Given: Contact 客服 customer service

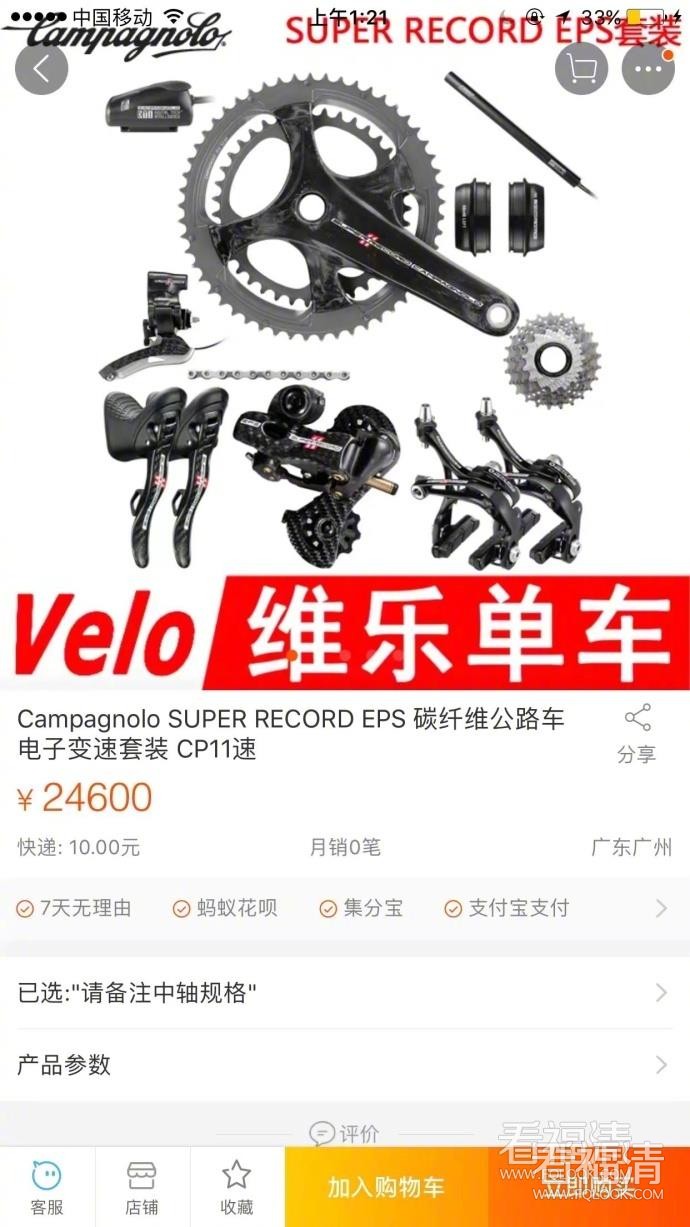Looking at the screenshot, I should click(46, 1187).
